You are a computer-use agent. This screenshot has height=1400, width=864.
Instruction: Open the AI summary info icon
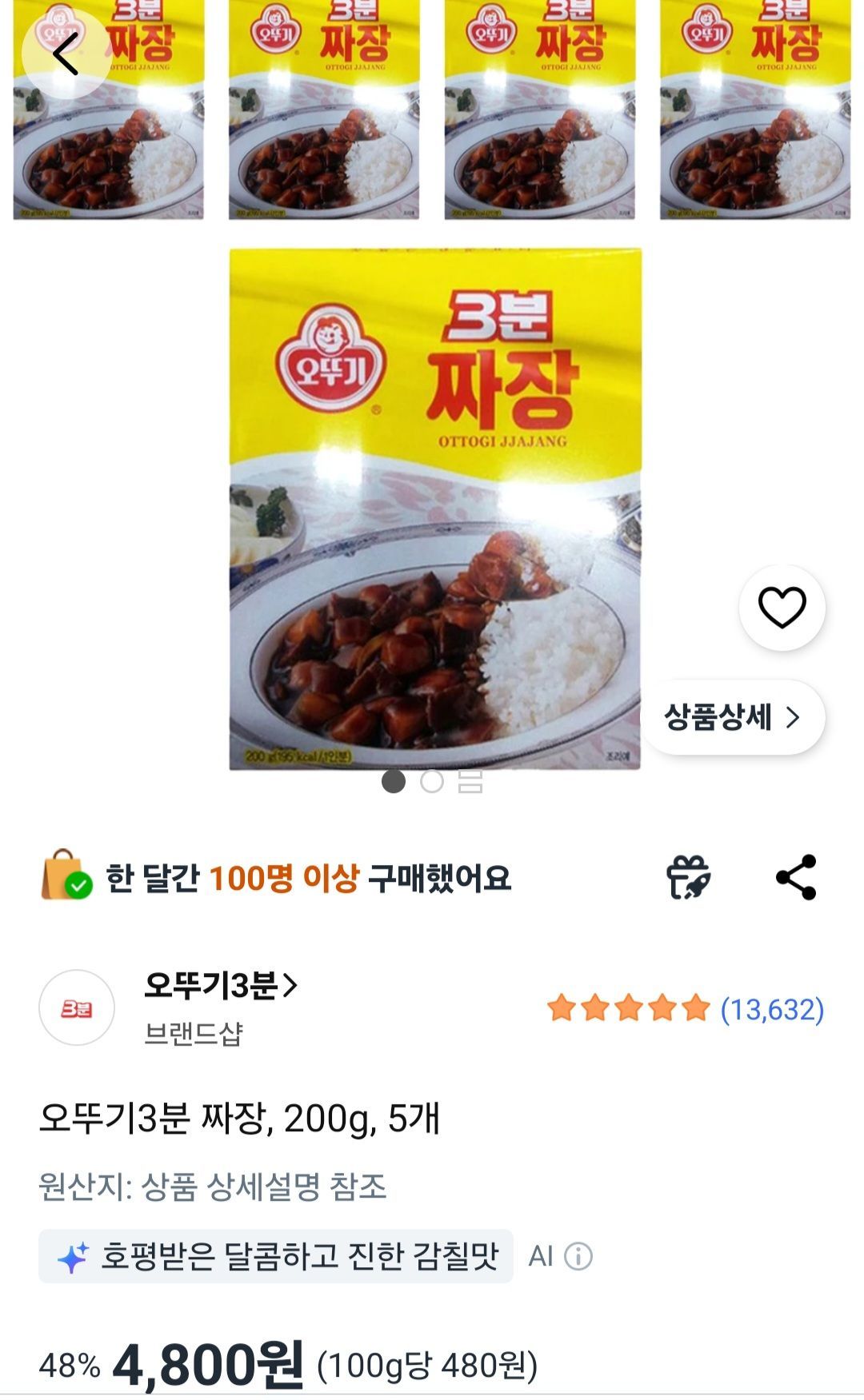[578, 1256]
